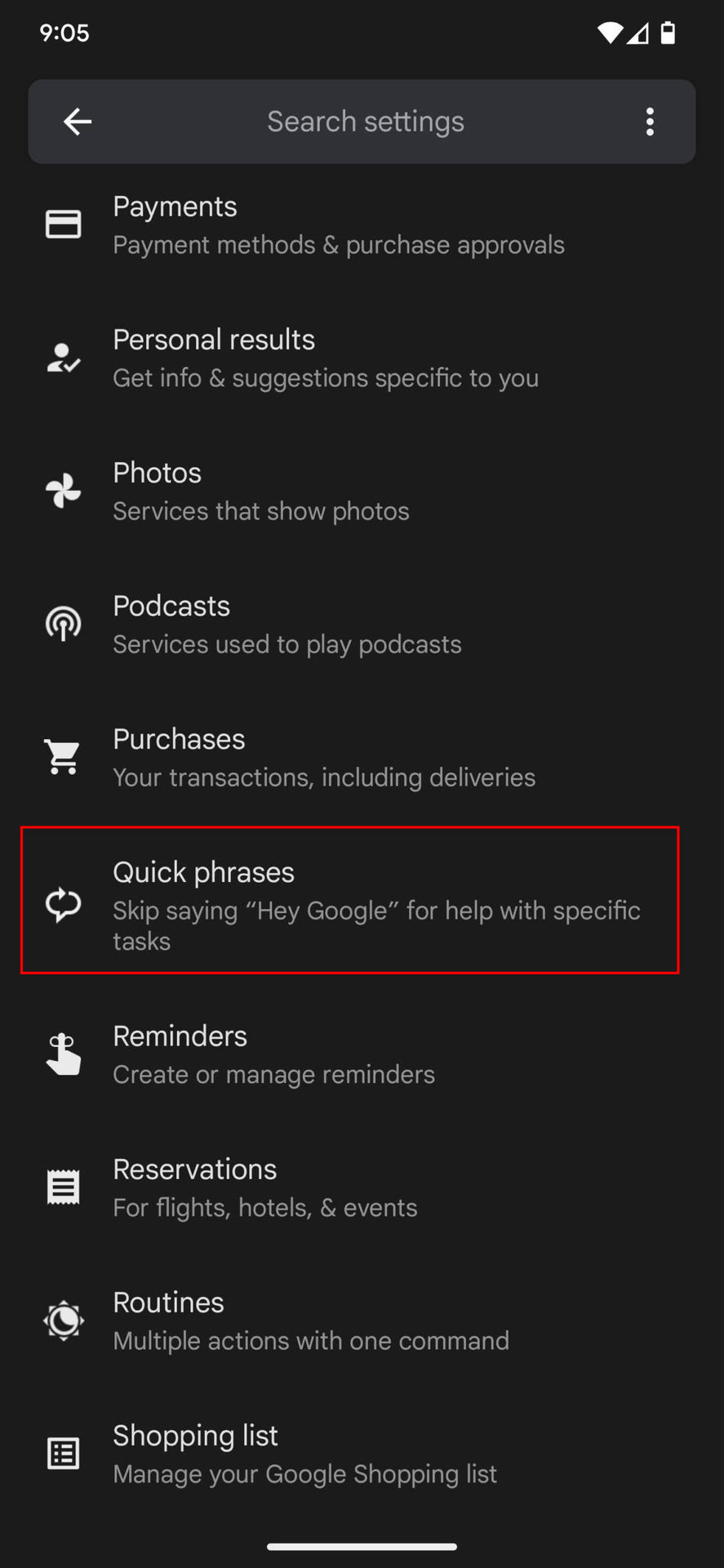Viewport: 724px width, 1568px height.
Task: Open Personal results settings
Action: 325,358
